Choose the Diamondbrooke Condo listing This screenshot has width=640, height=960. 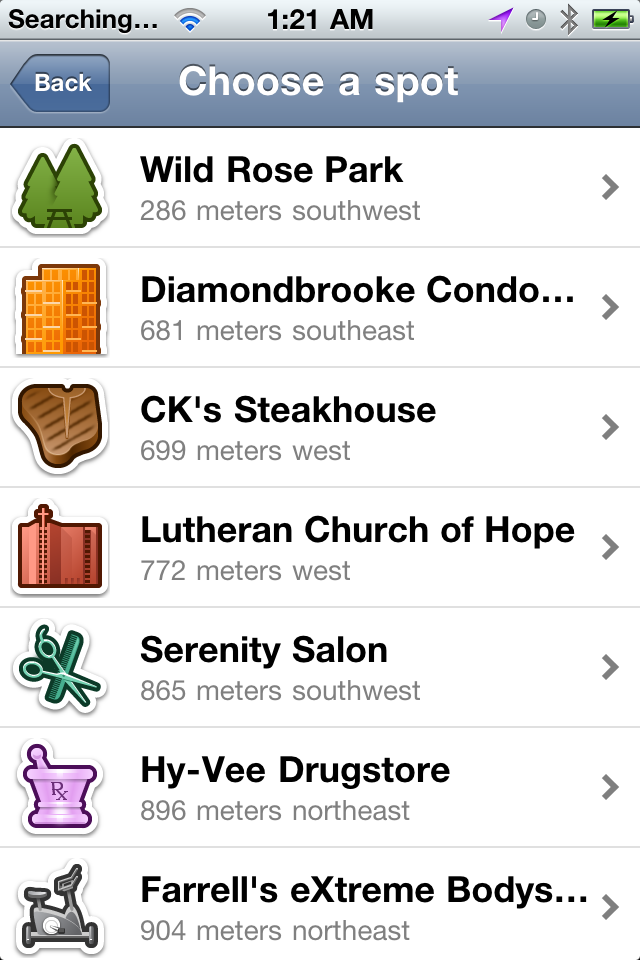(320, 308)
